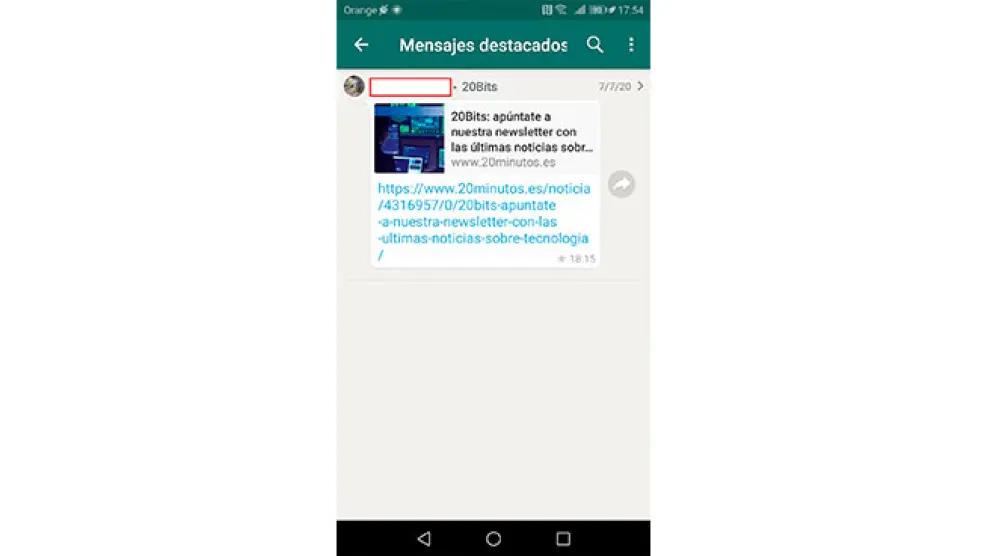Jump to the message in 20Bits chat

[x=640, y=86]
